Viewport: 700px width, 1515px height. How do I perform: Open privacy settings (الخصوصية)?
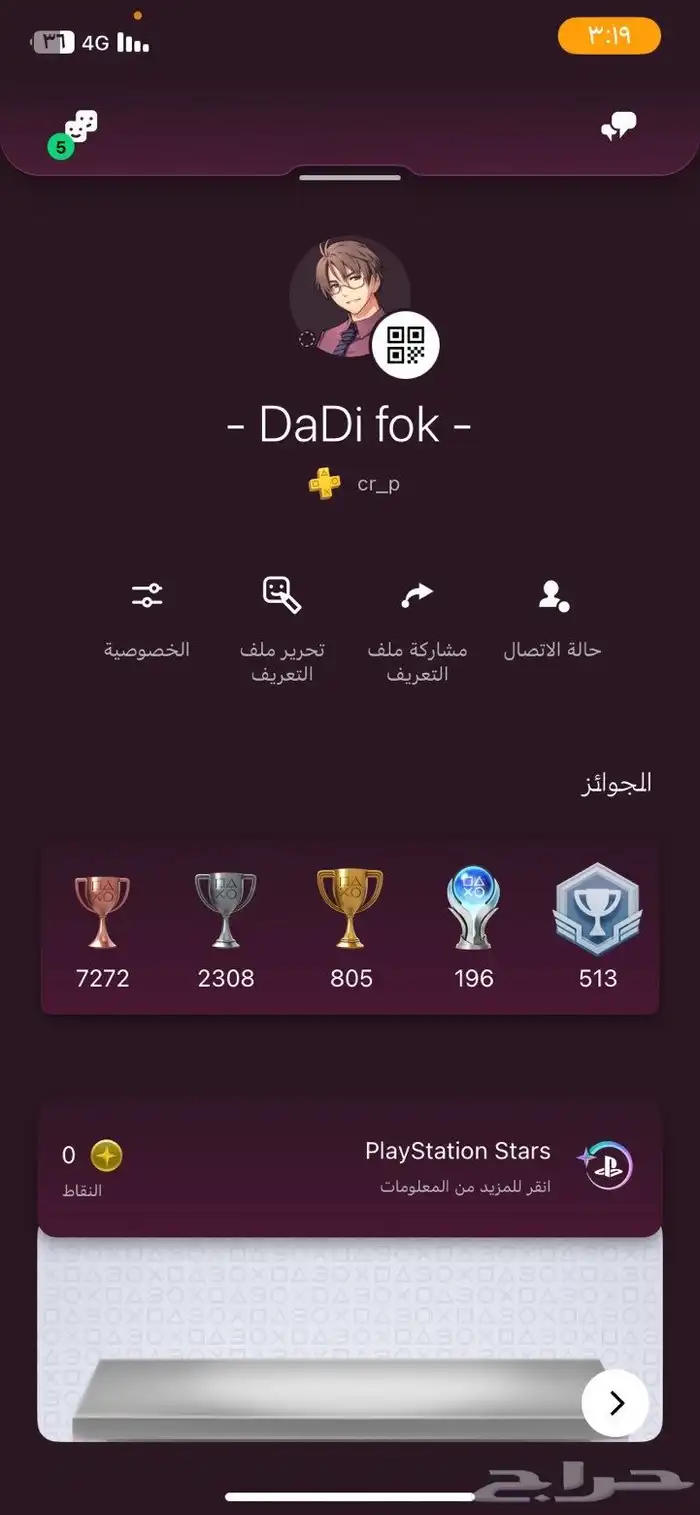[x=147, y=619]
